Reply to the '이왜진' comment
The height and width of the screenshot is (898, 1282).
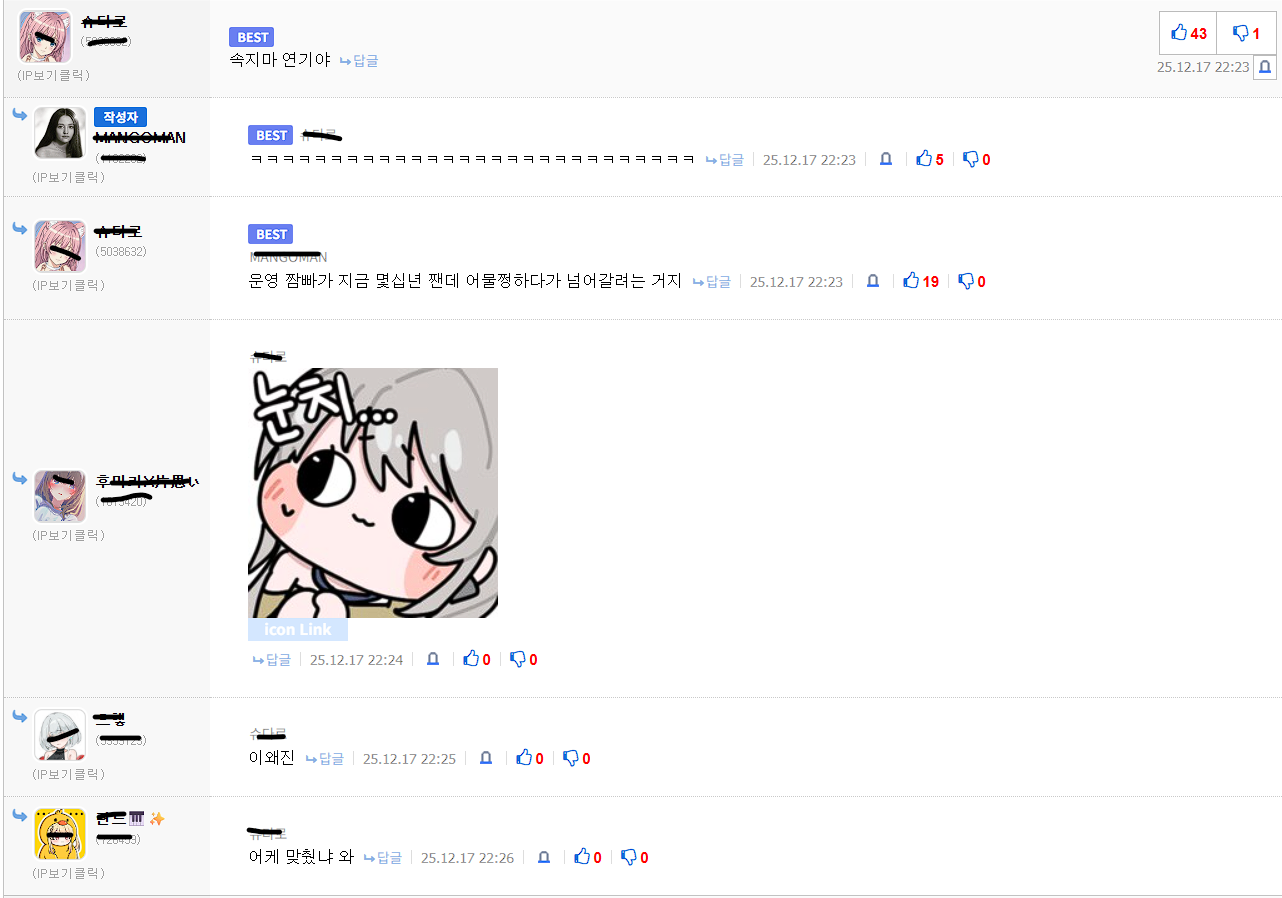point(325,759)
